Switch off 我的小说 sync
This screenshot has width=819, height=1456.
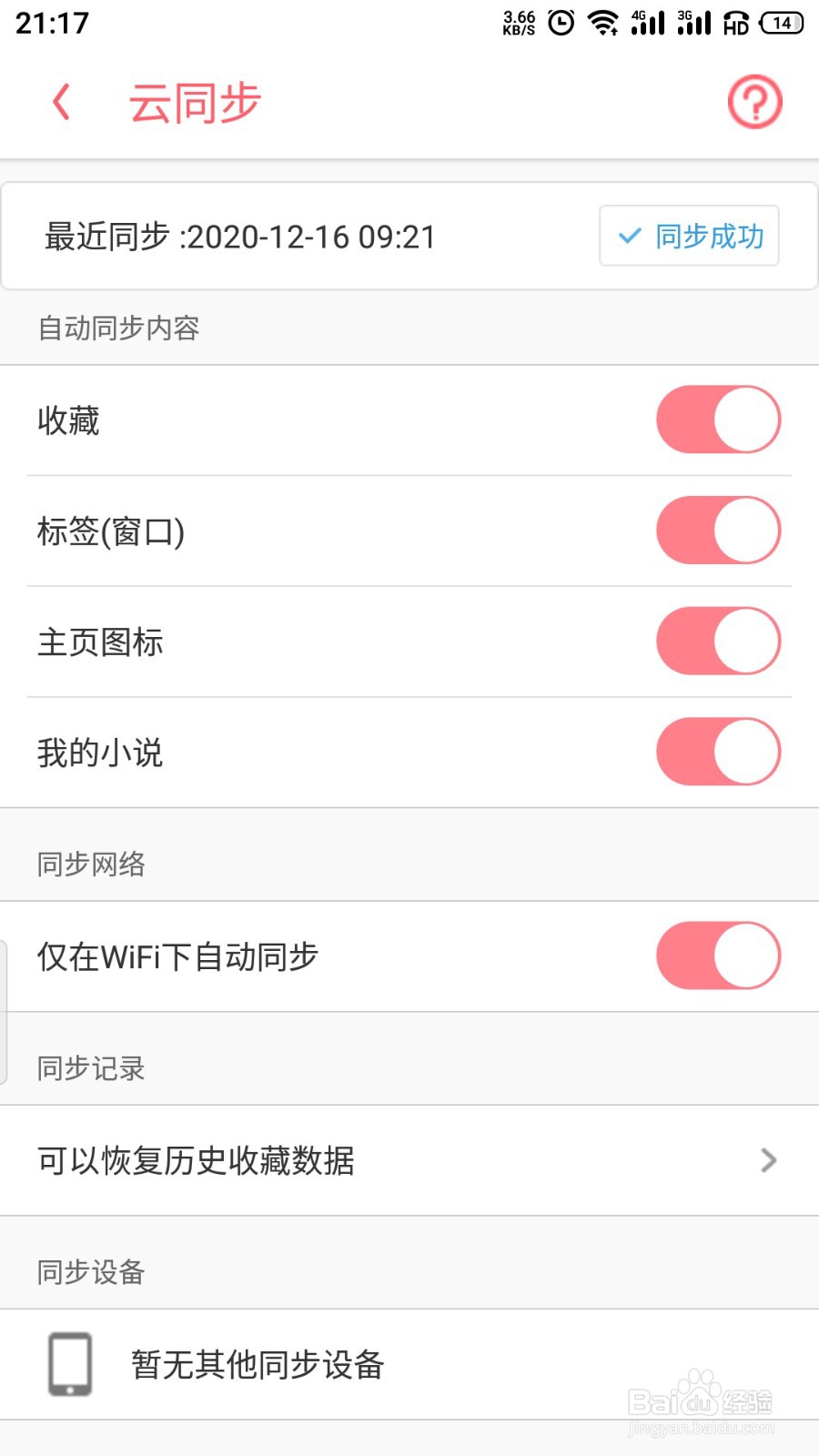coord(718,753)
